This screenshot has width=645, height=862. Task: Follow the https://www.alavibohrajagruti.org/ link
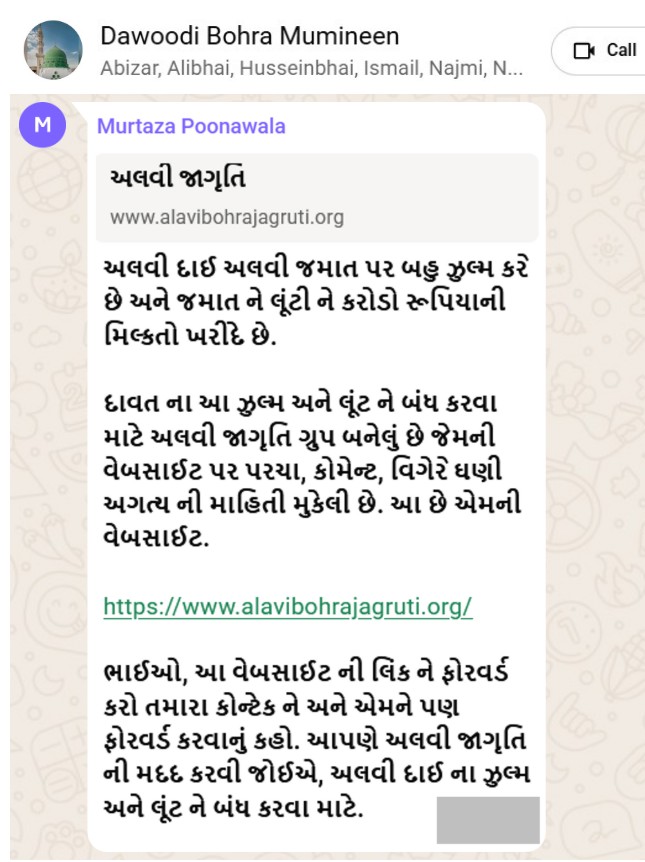[287, 606]
